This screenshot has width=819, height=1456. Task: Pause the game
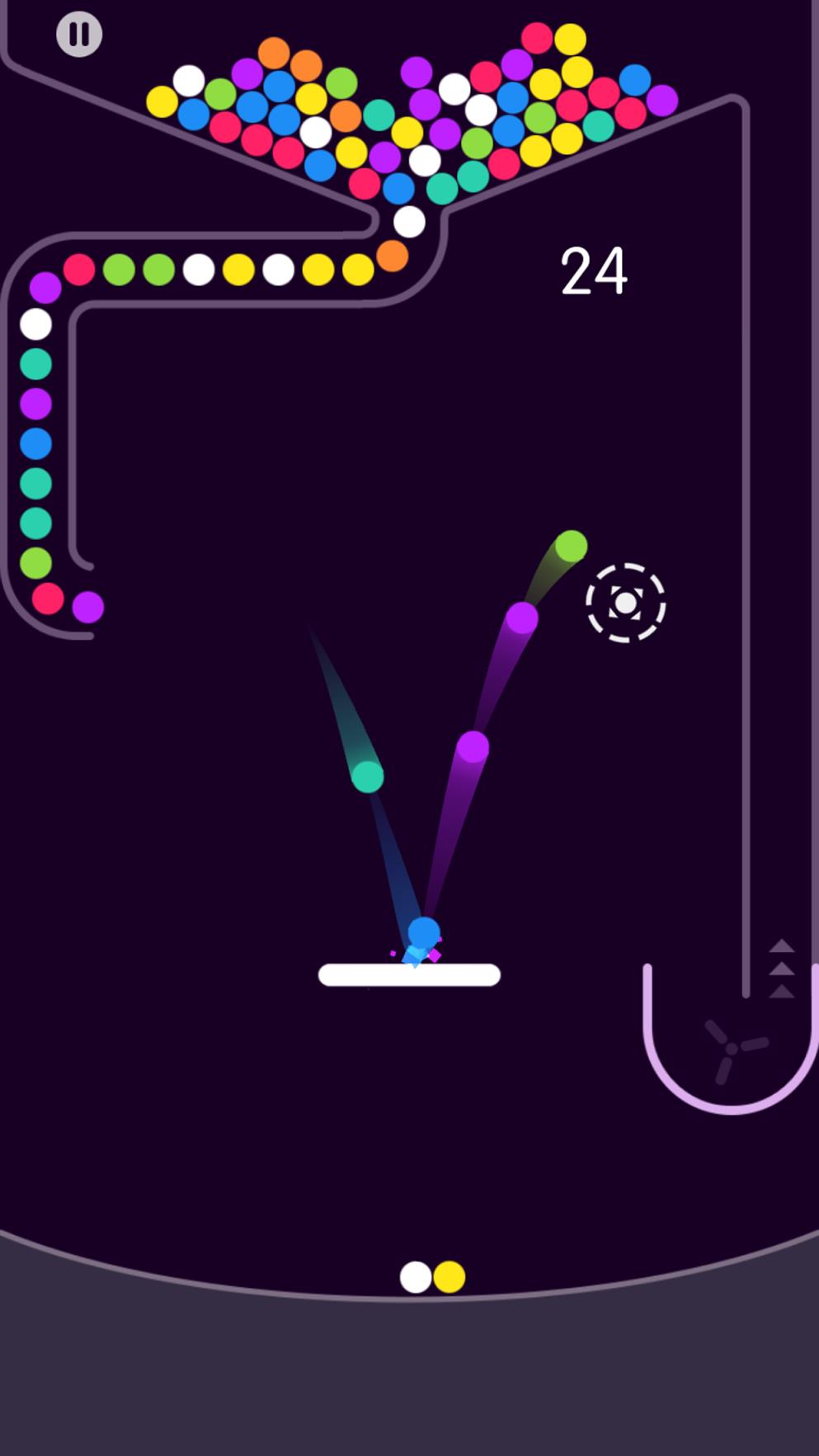point(79,35)
